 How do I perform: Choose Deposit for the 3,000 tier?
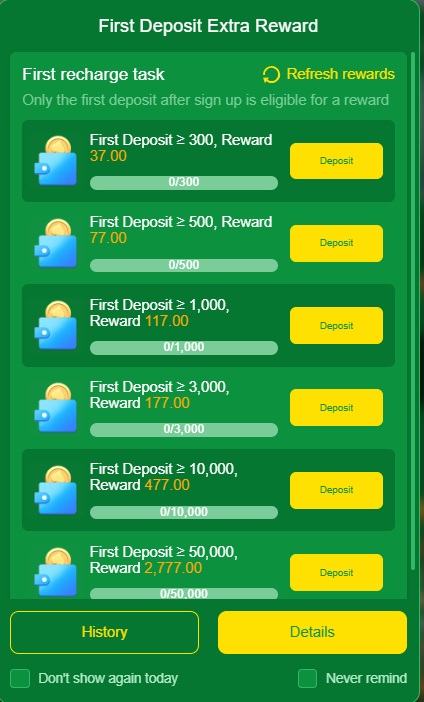click(x=336, y=407)
